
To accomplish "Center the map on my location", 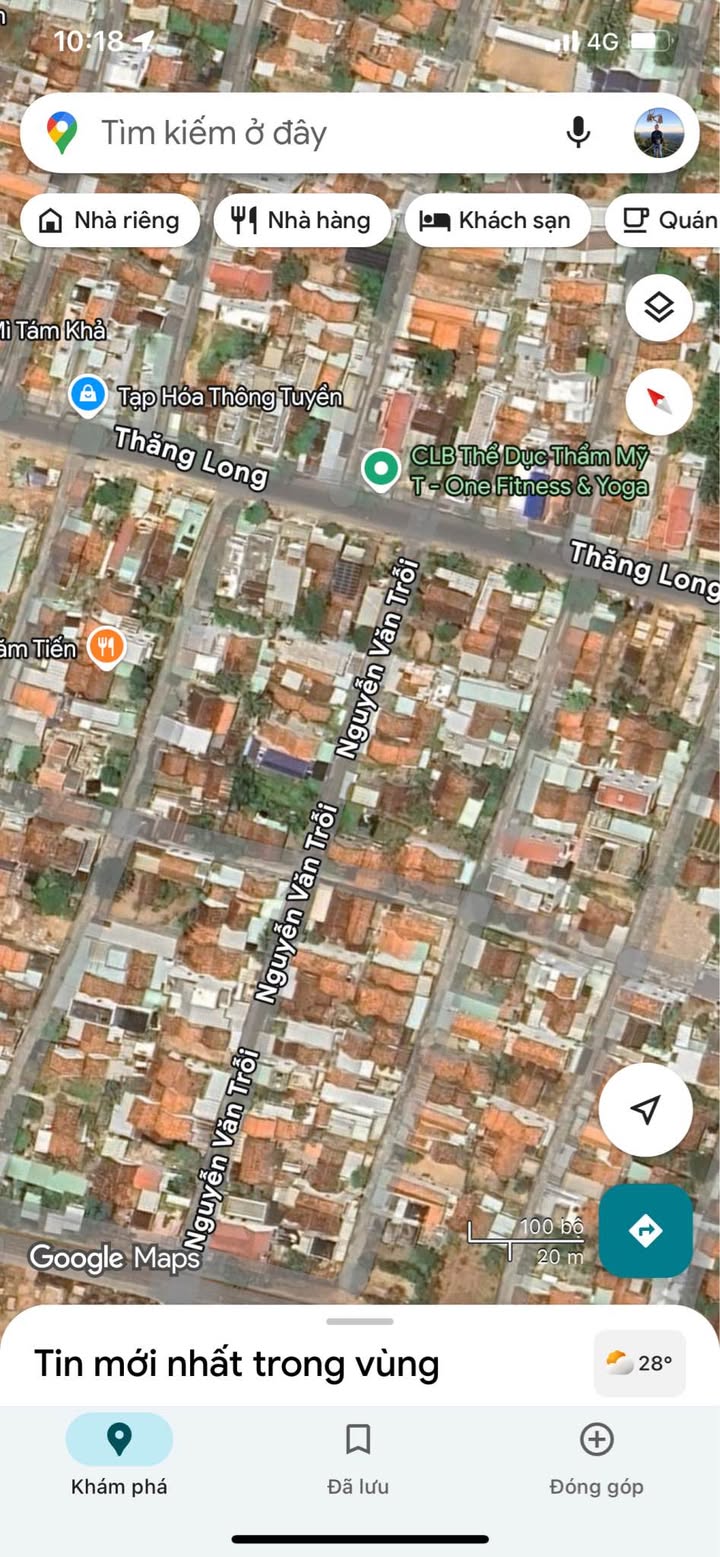I will [646, 1109].
